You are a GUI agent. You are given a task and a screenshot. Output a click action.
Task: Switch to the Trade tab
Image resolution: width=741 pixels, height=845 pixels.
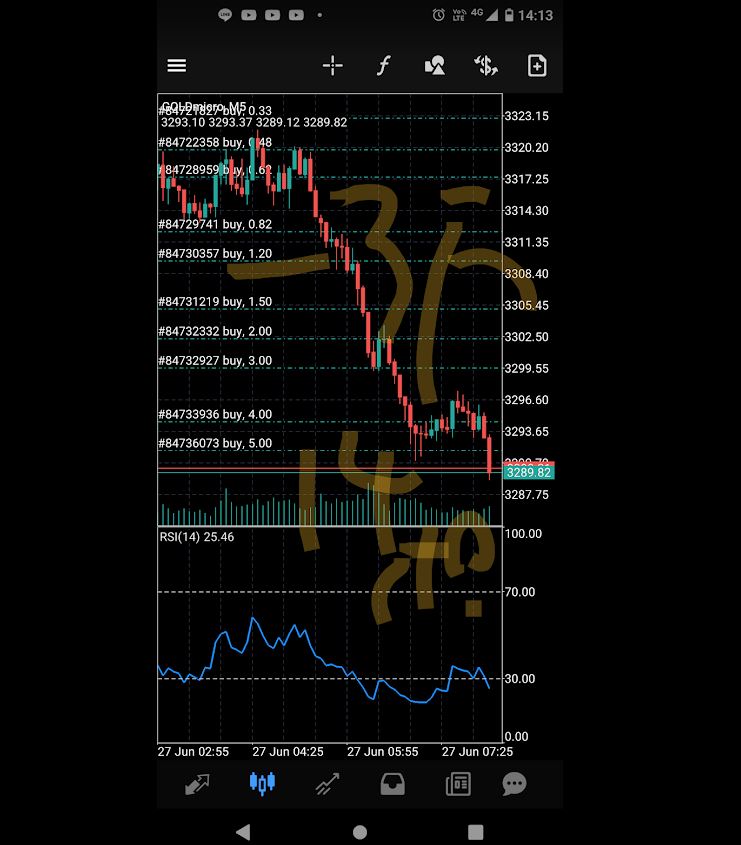(327, 785)
